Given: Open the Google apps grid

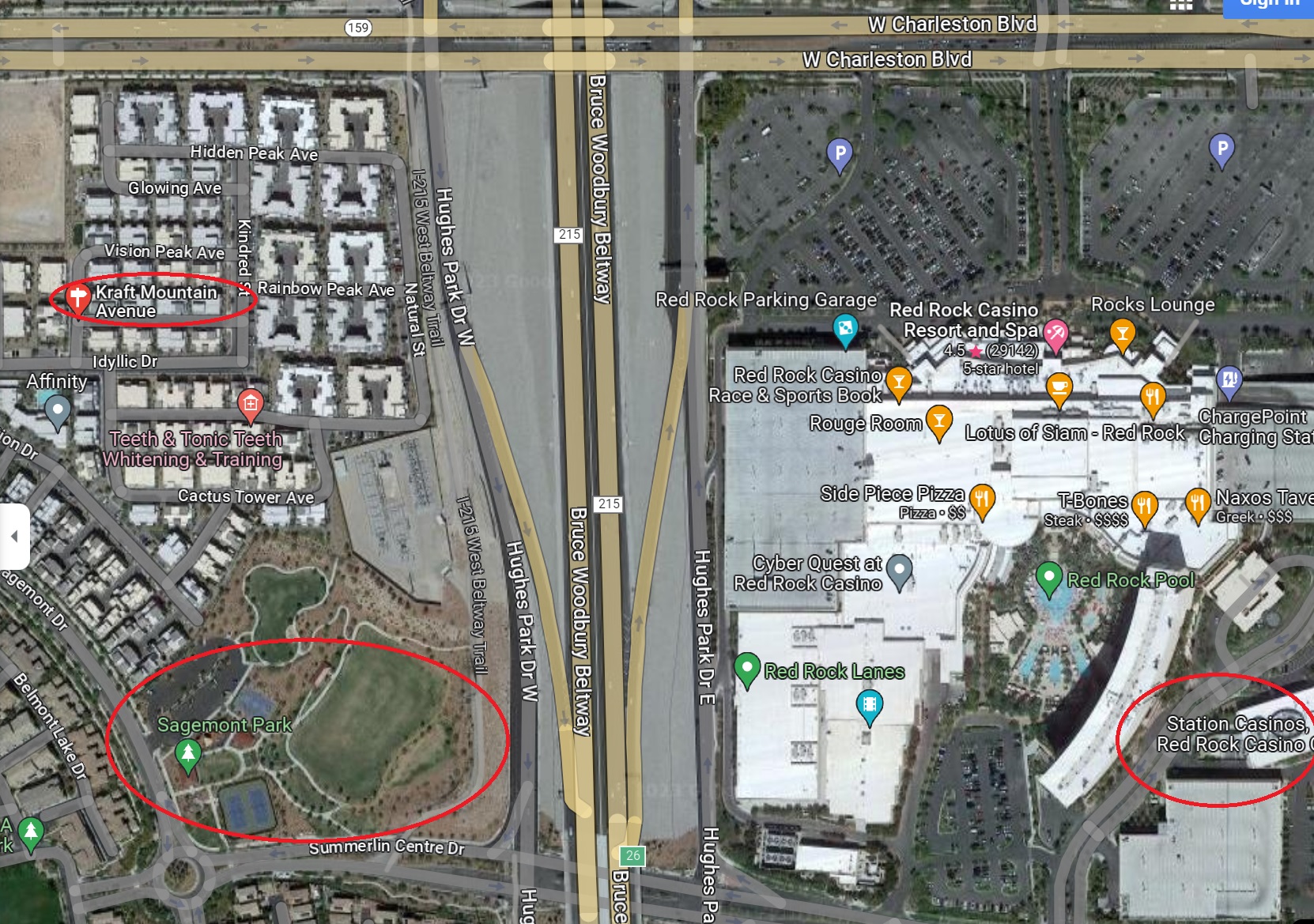Looking at the screenshot, I should tap(1181, 4).
